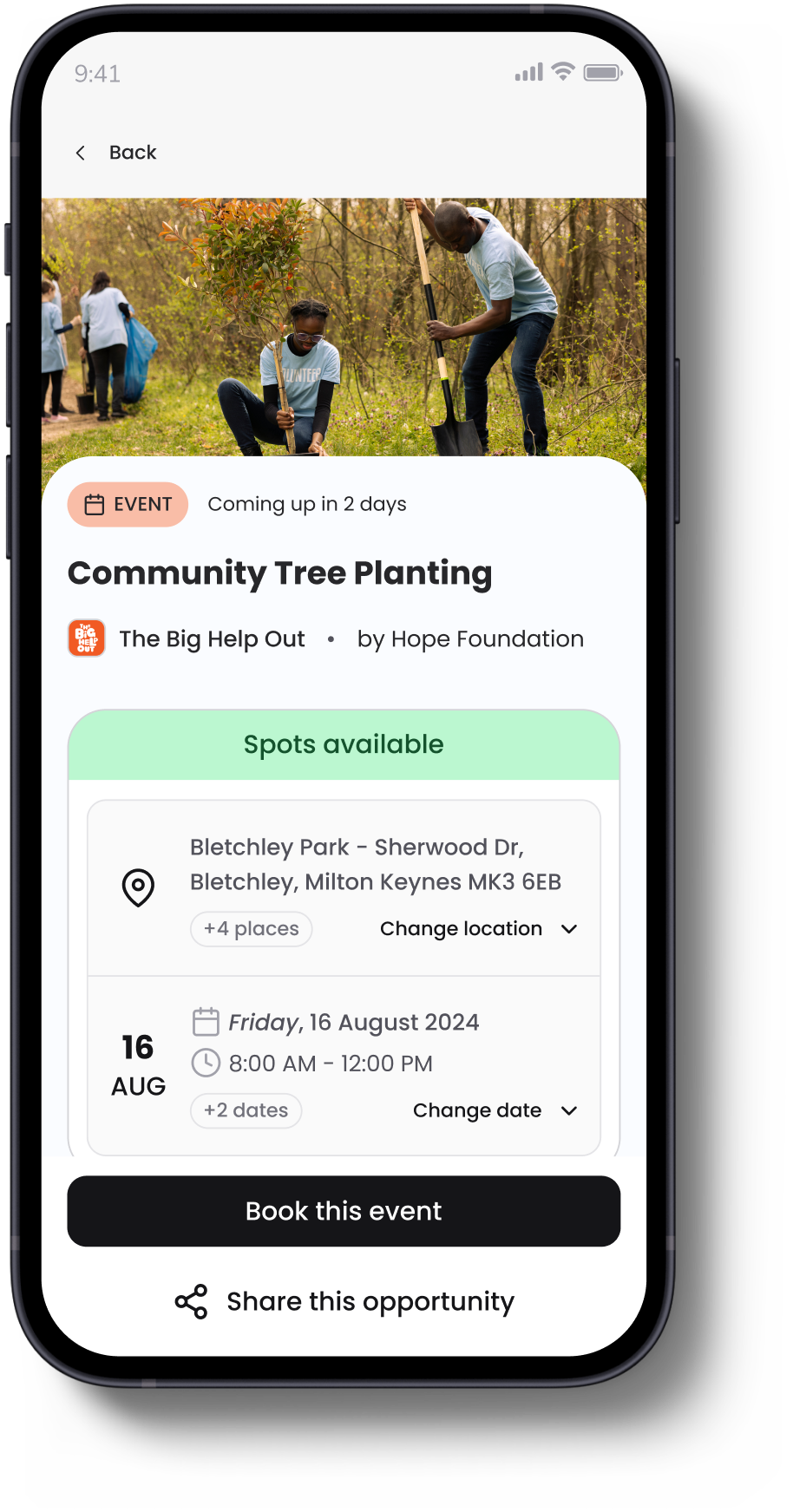
Task: Expand the Change location dropdown
Action: tap(479, 929)
